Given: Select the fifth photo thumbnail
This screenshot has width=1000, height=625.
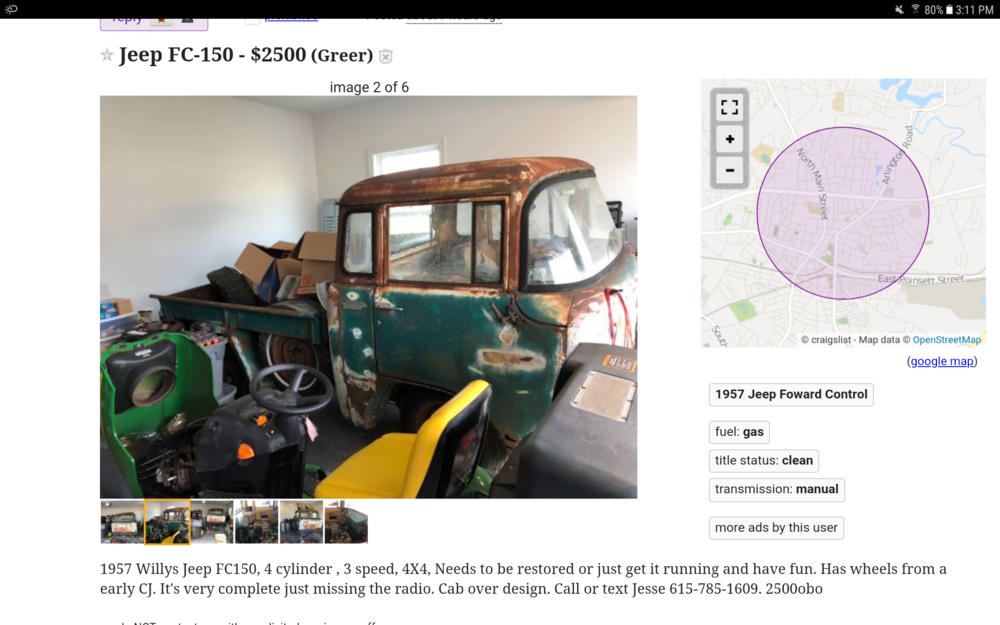Looking at the screenshot, I should [301, 522].
